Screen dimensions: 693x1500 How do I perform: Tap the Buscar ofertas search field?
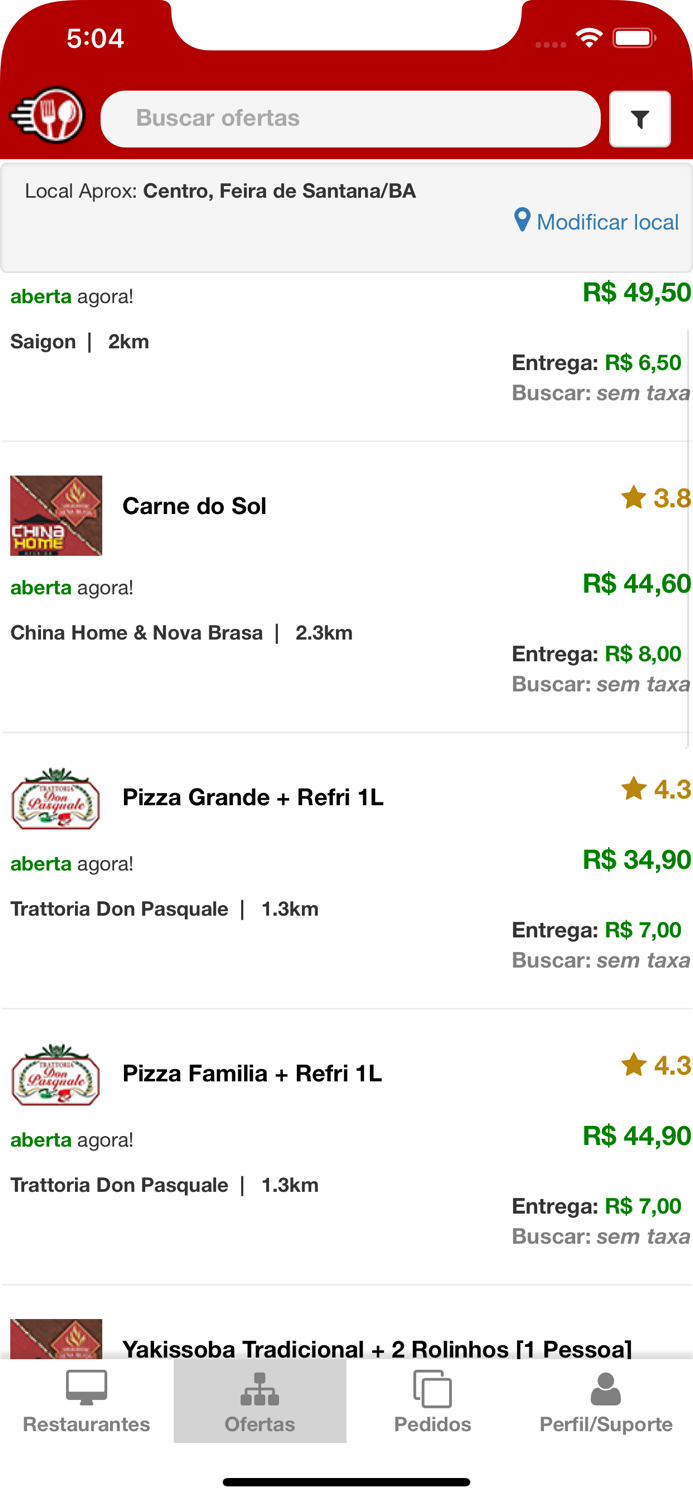pyautogui.click(x=350, y=118)
